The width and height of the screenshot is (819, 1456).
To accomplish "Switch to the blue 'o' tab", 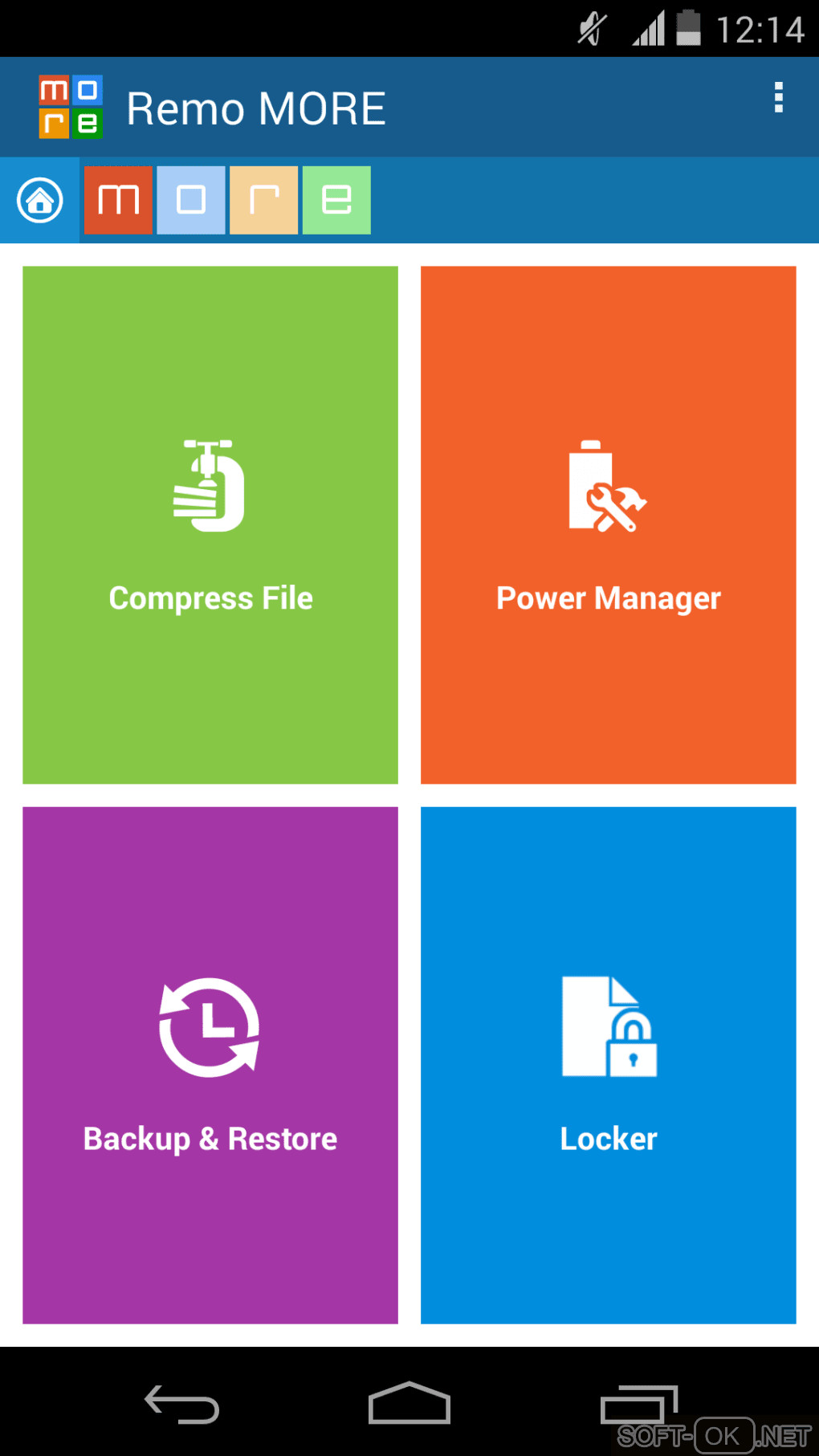I will [191, 200].
